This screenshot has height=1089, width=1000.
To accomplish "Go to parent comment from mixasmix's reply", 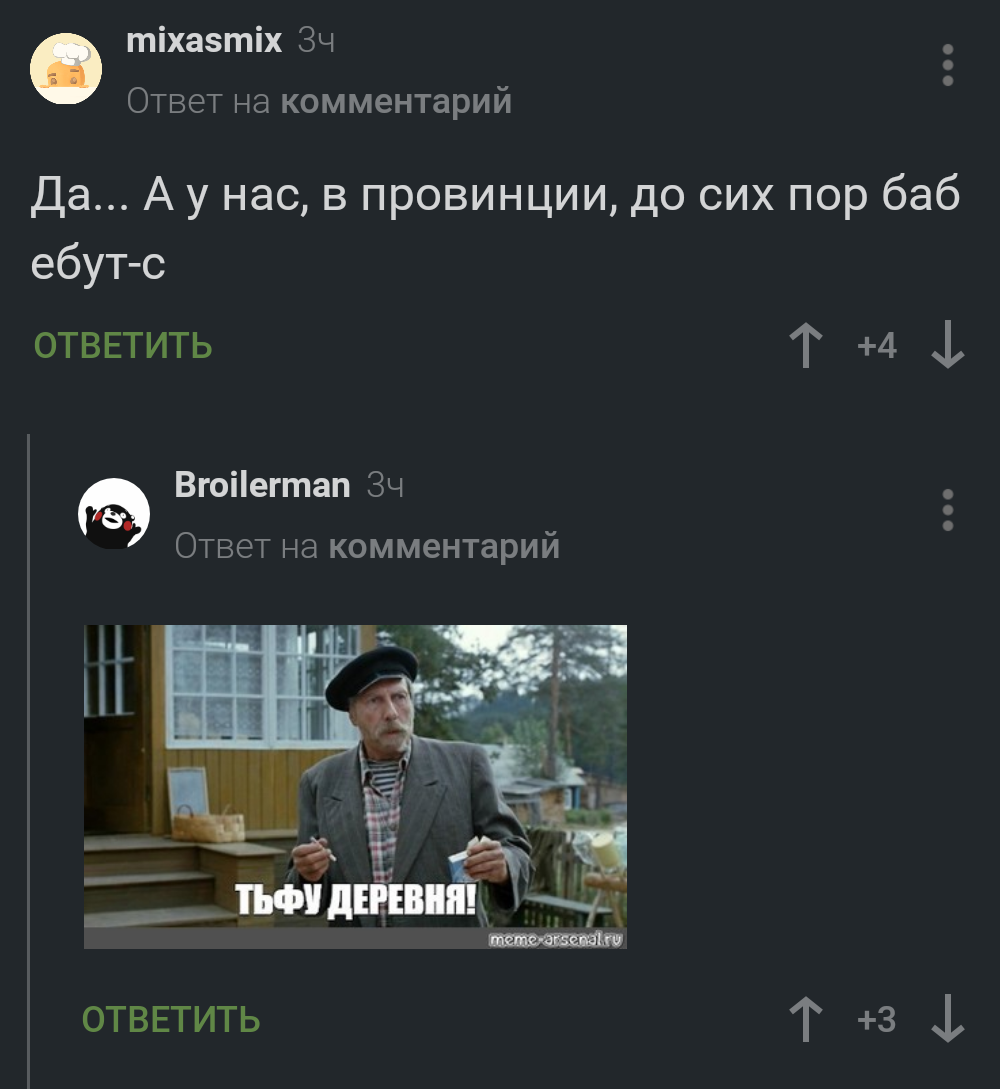I will tap(395, 101).
